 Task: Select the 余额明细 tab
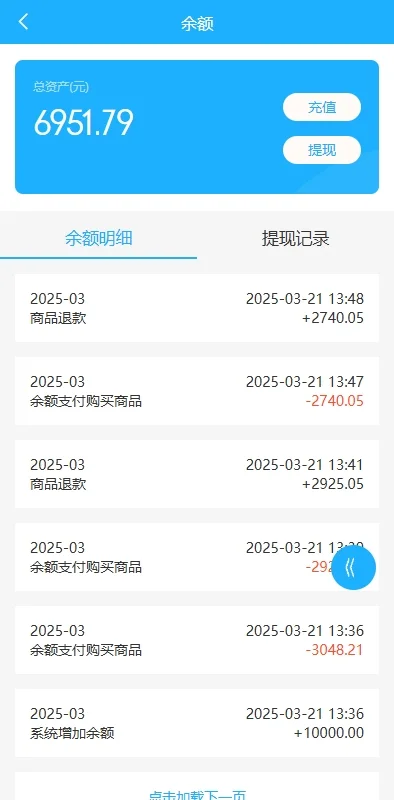click(98, 238)
